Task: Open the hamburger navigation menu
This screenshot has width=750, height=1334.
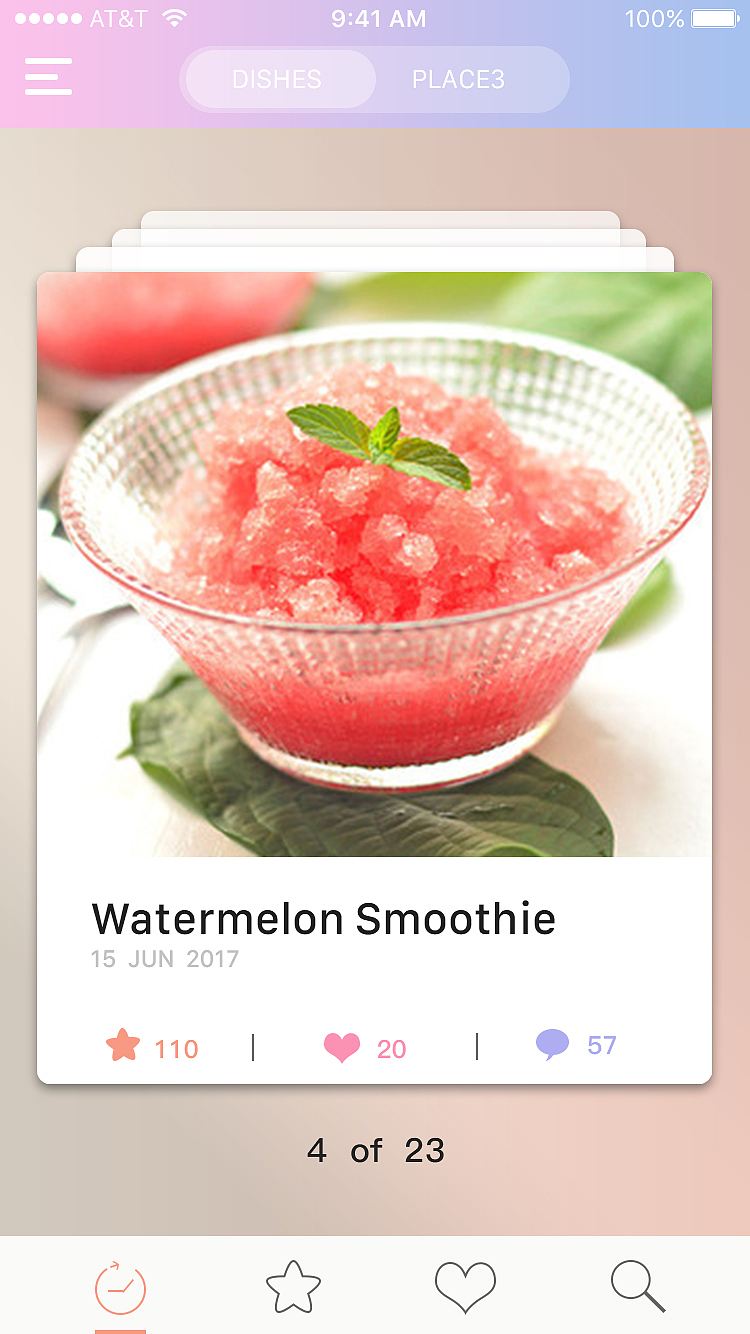Action: [x=48, y=76]
